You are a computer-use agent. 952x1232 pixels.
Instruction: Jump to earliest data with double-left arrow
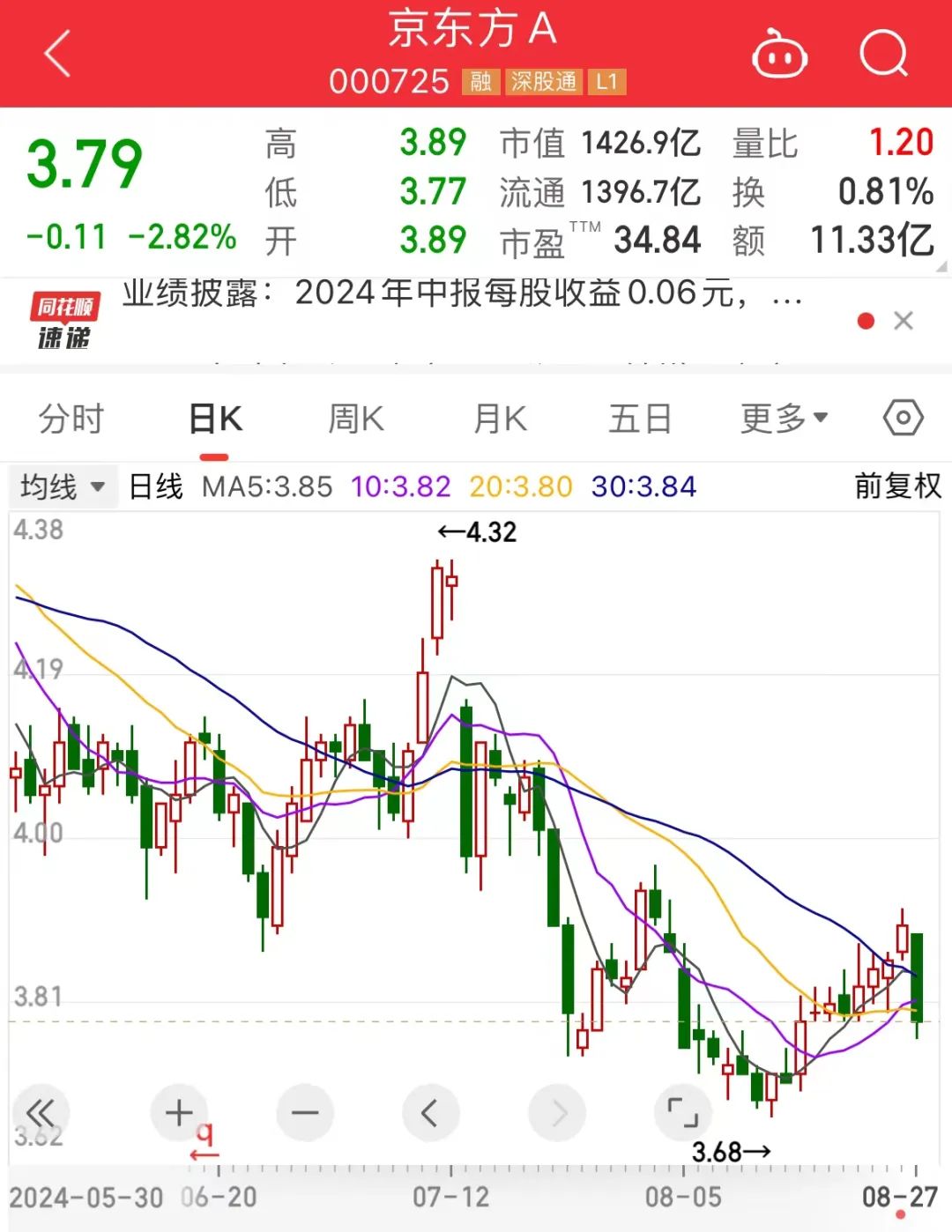pyautogui.click(x=41, y=1113)
